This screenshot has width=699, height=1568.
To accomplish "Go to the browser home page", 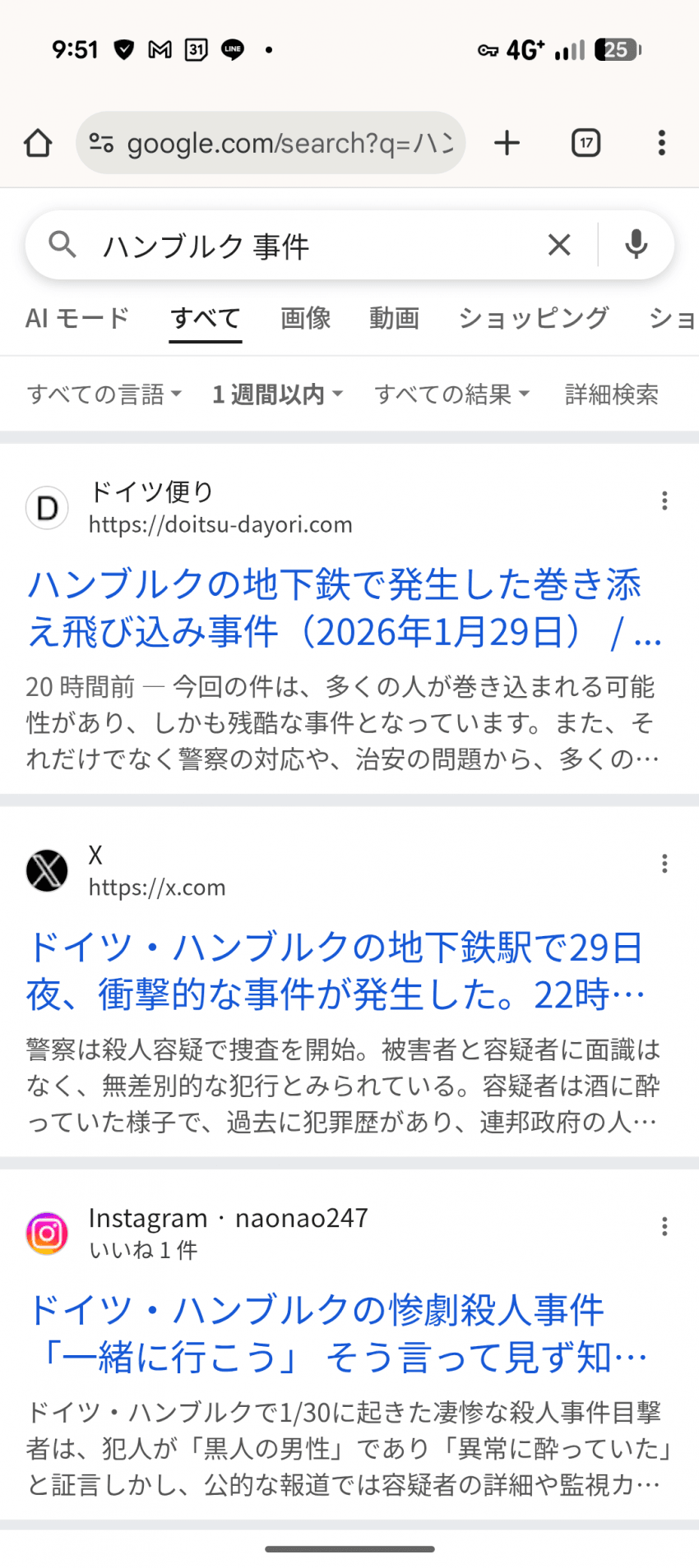I will click(38, 143).
